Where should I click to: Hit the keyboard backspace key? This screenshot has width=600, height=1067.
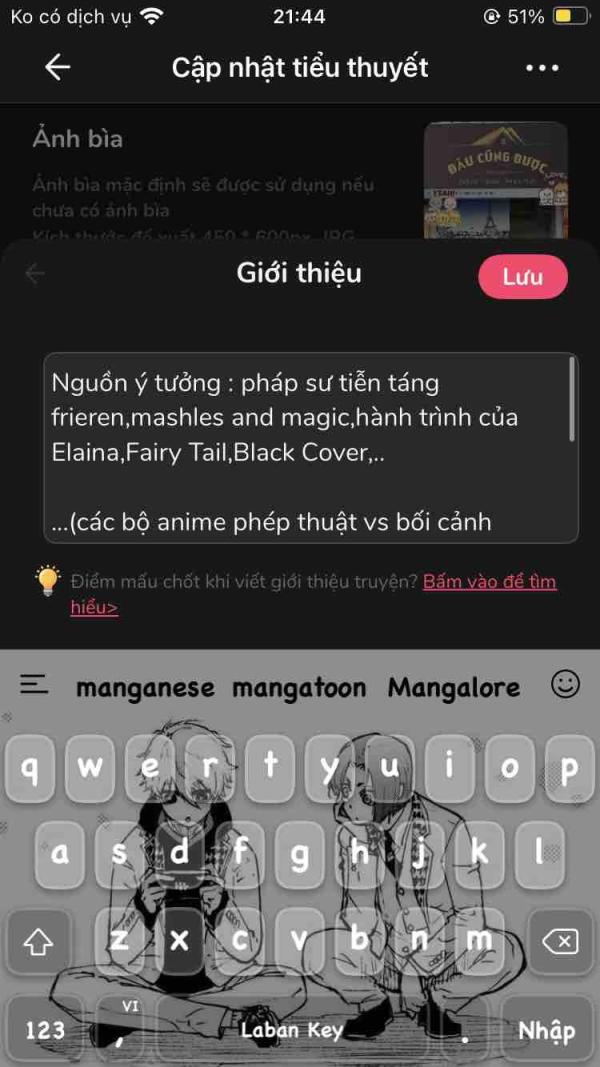[561, 942]
